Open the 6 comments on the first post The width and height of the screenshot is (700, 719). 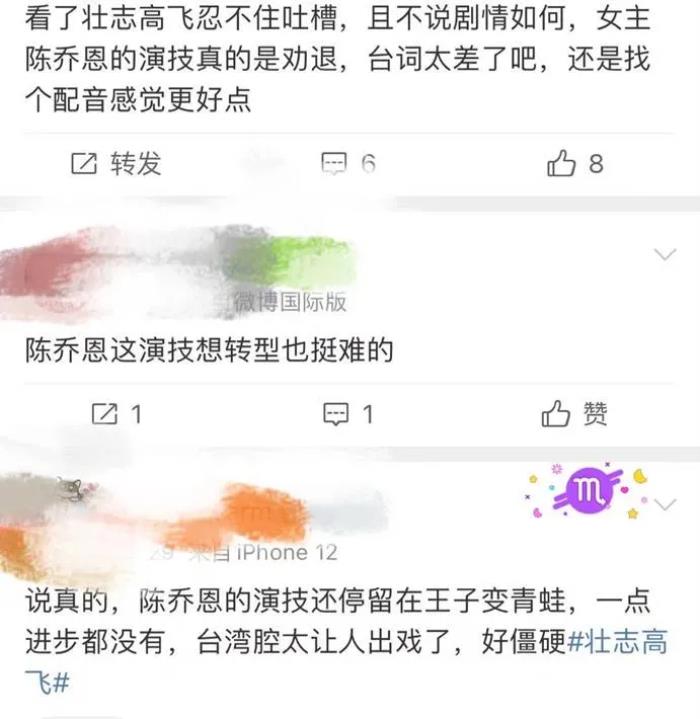pyautogui.click(x=348, y=164)
